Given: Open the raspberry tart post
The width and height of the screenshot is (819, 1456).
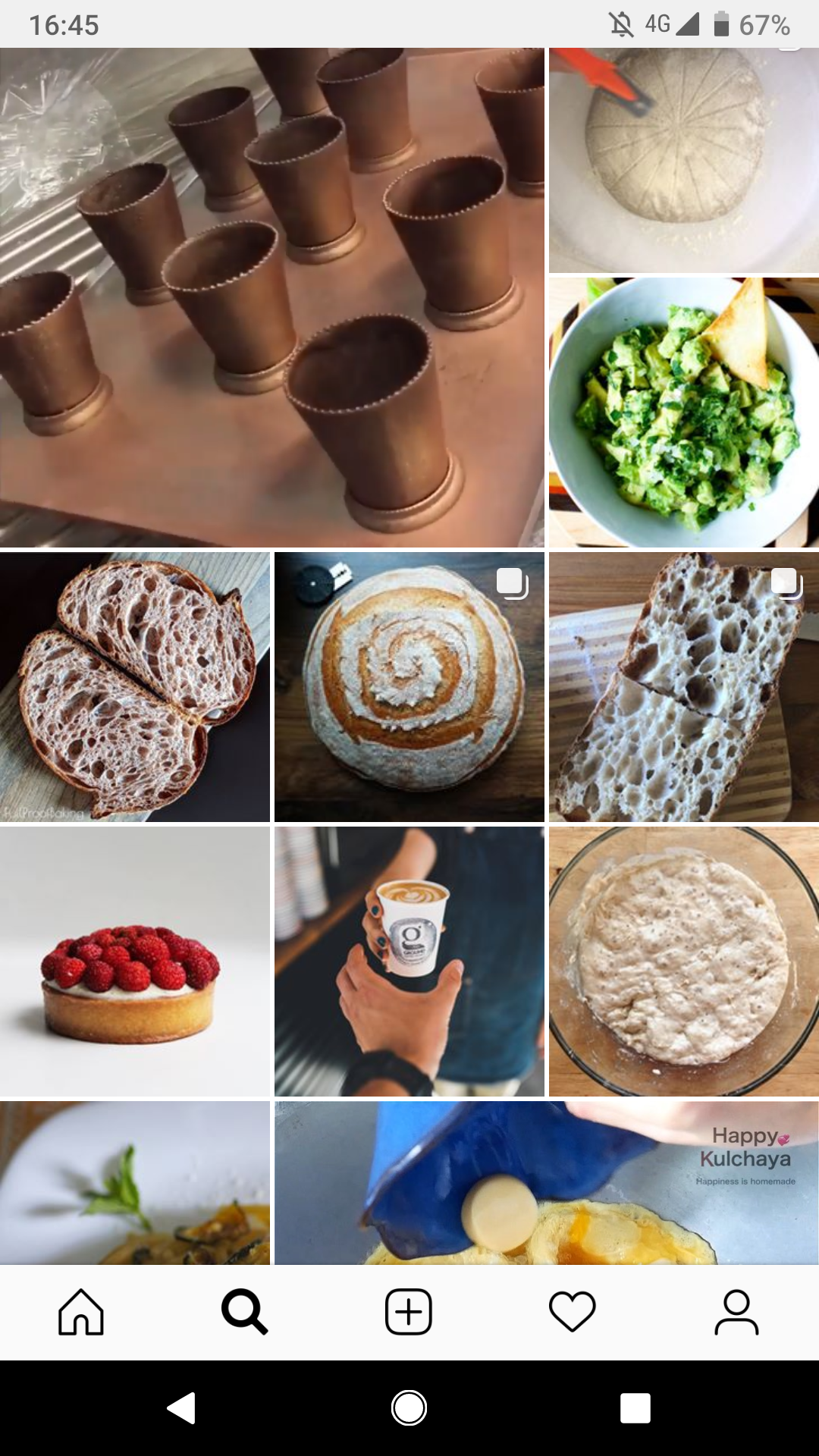Looking at the screenshot, I should pos(135,961).
